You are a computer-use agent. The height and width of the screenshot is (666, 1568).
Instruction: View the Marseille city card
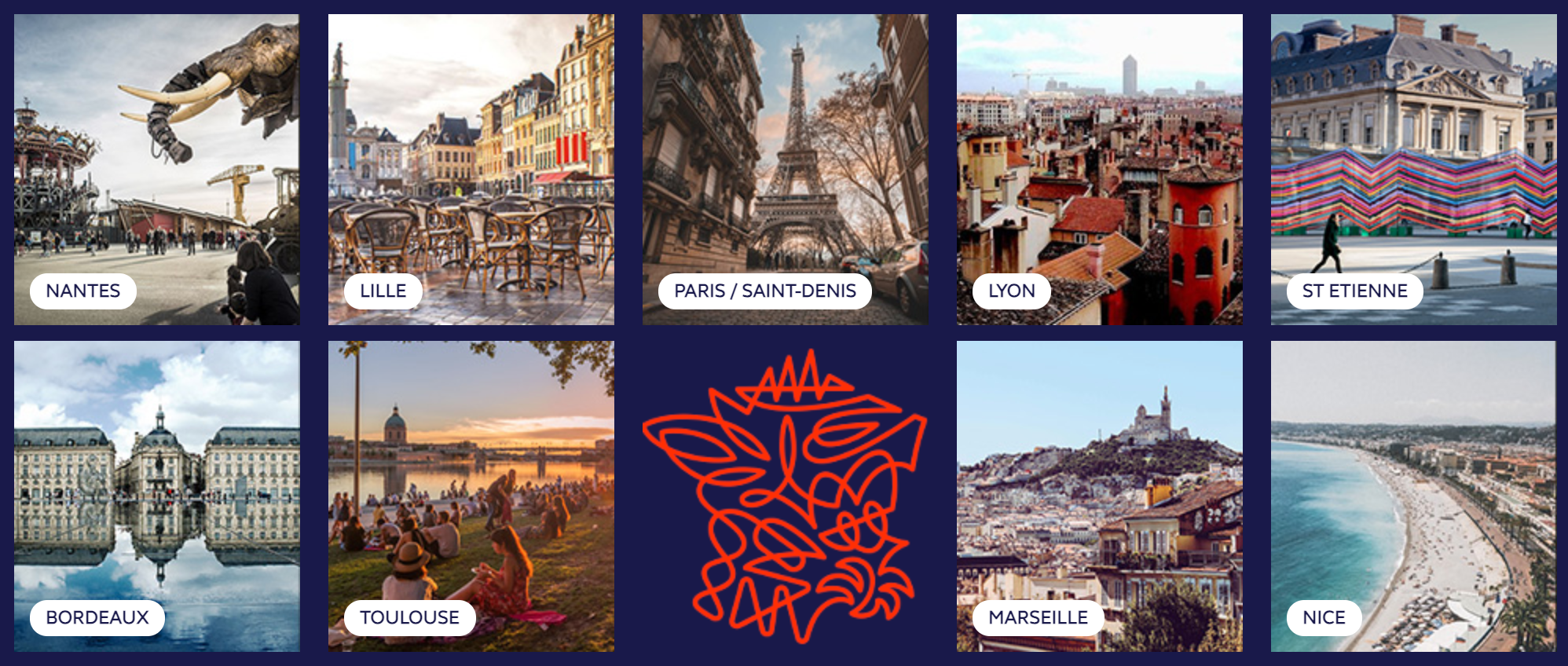1099,496
